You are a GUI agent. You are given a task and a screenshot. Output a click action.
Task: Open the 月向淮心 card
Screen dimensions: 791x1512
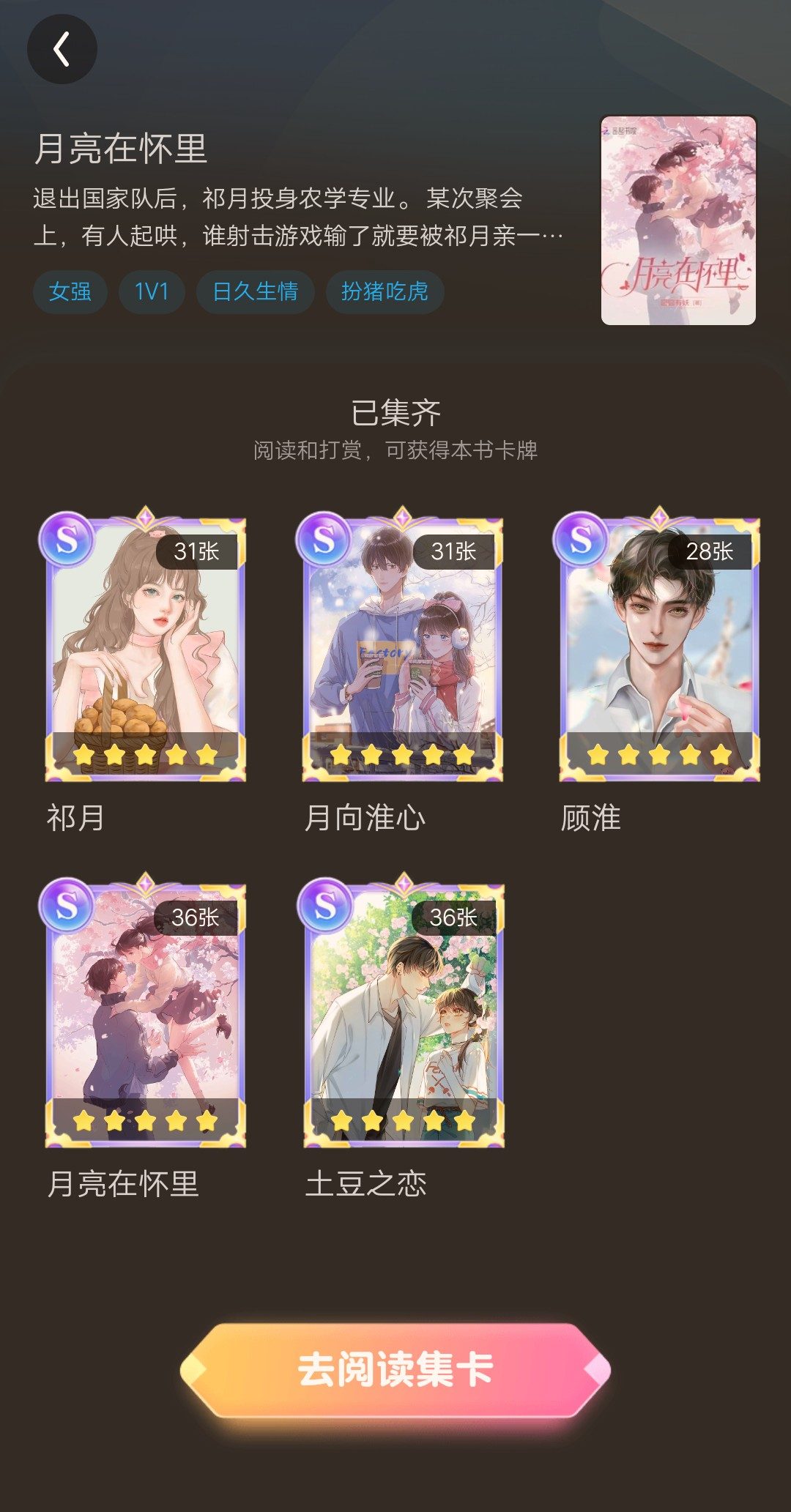[x=400, y=644]
